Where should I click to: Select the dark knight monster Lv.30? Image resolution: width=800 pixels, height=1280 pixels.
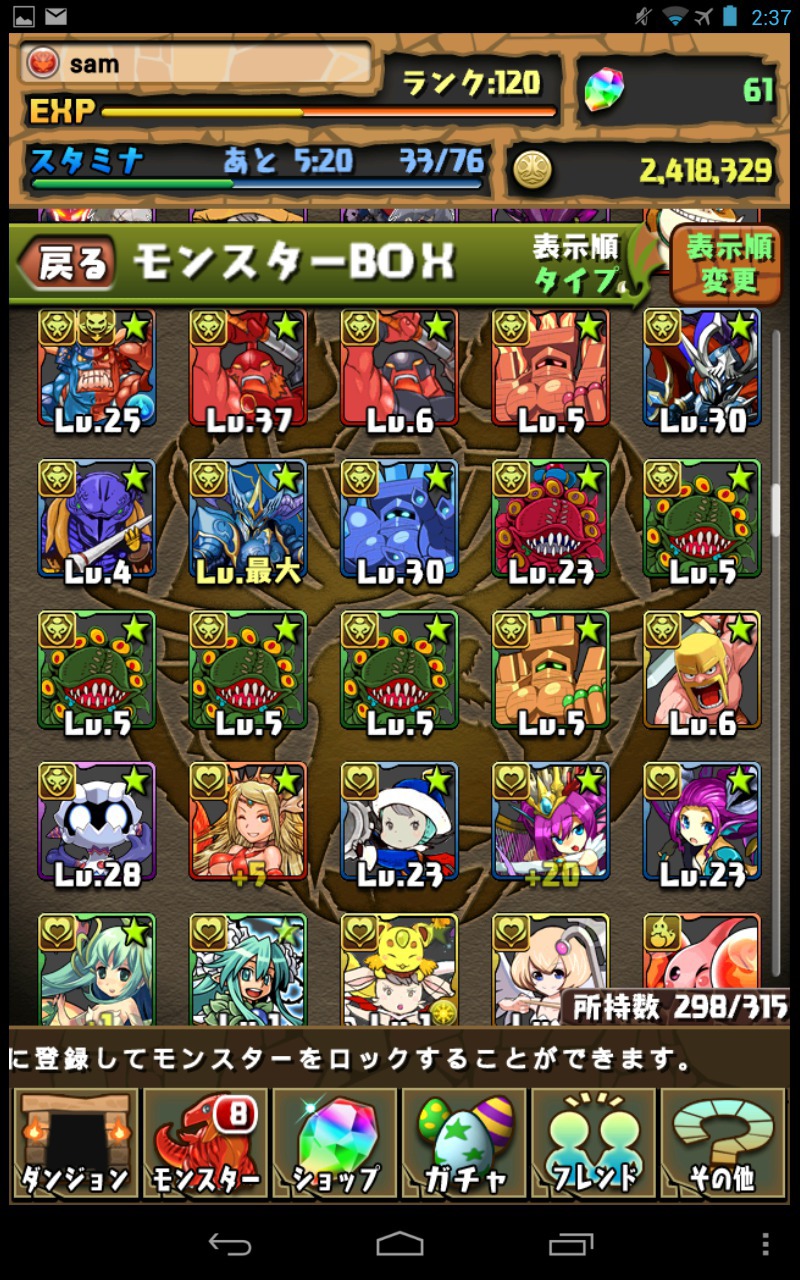pos(702,372)
